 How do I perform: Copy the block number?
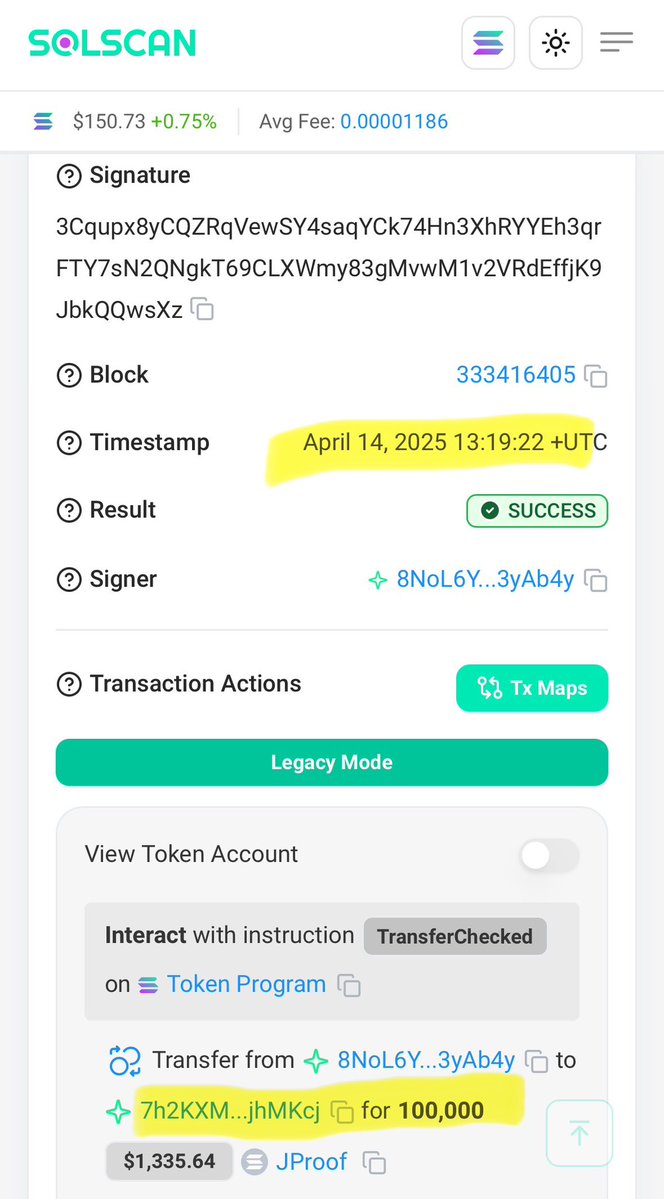[596, 377]
